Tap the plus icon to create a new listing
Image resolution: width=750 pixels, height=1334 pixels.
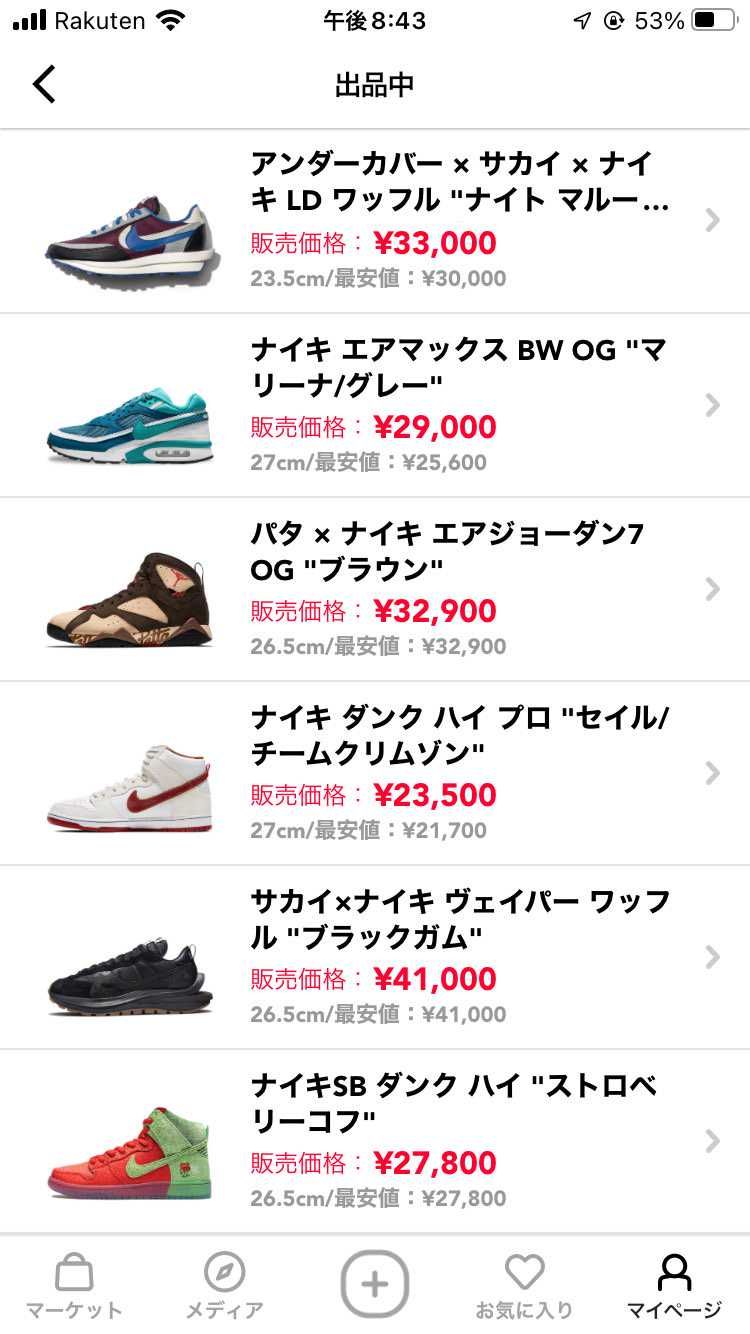point(375,1284)
